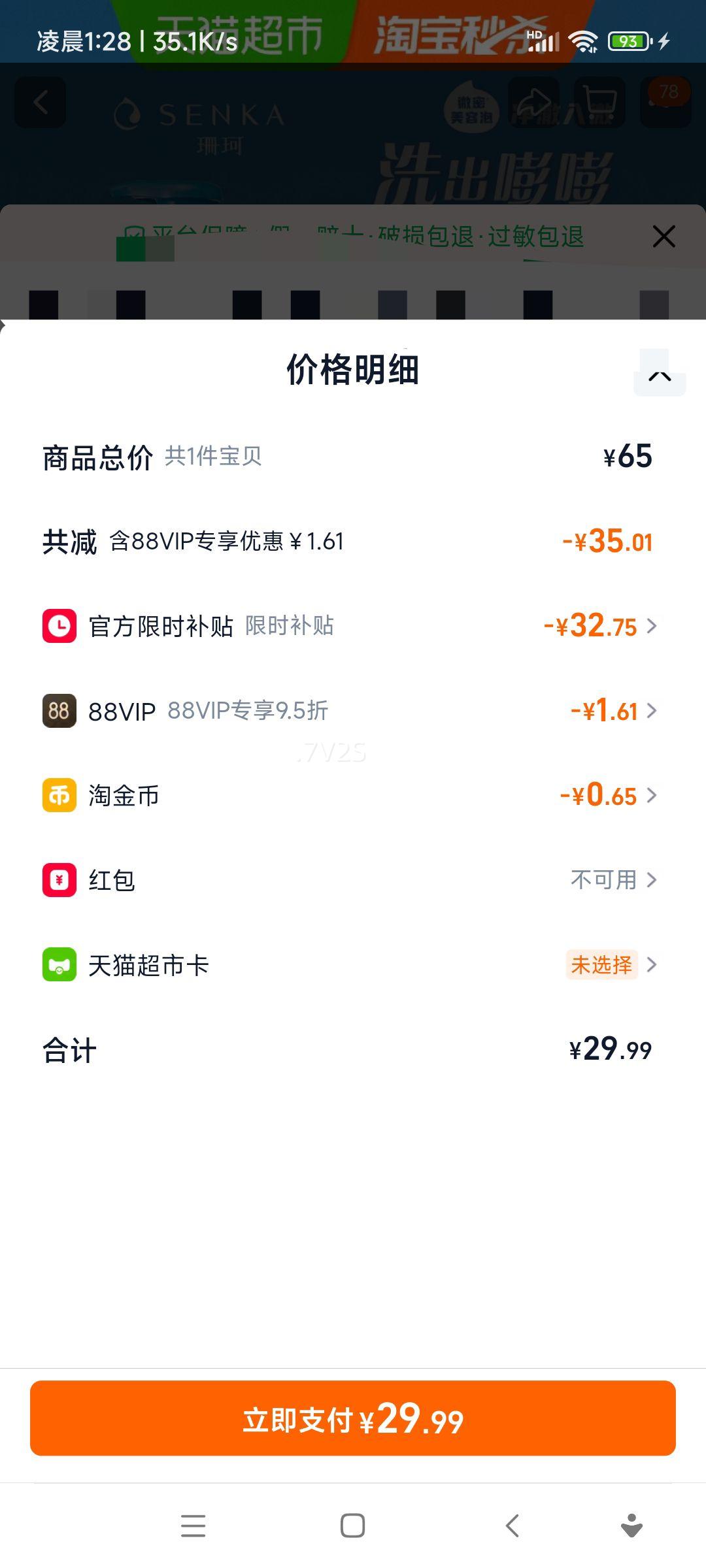
Task: Go back with the top-left arrow
Action: click(41, 103)
